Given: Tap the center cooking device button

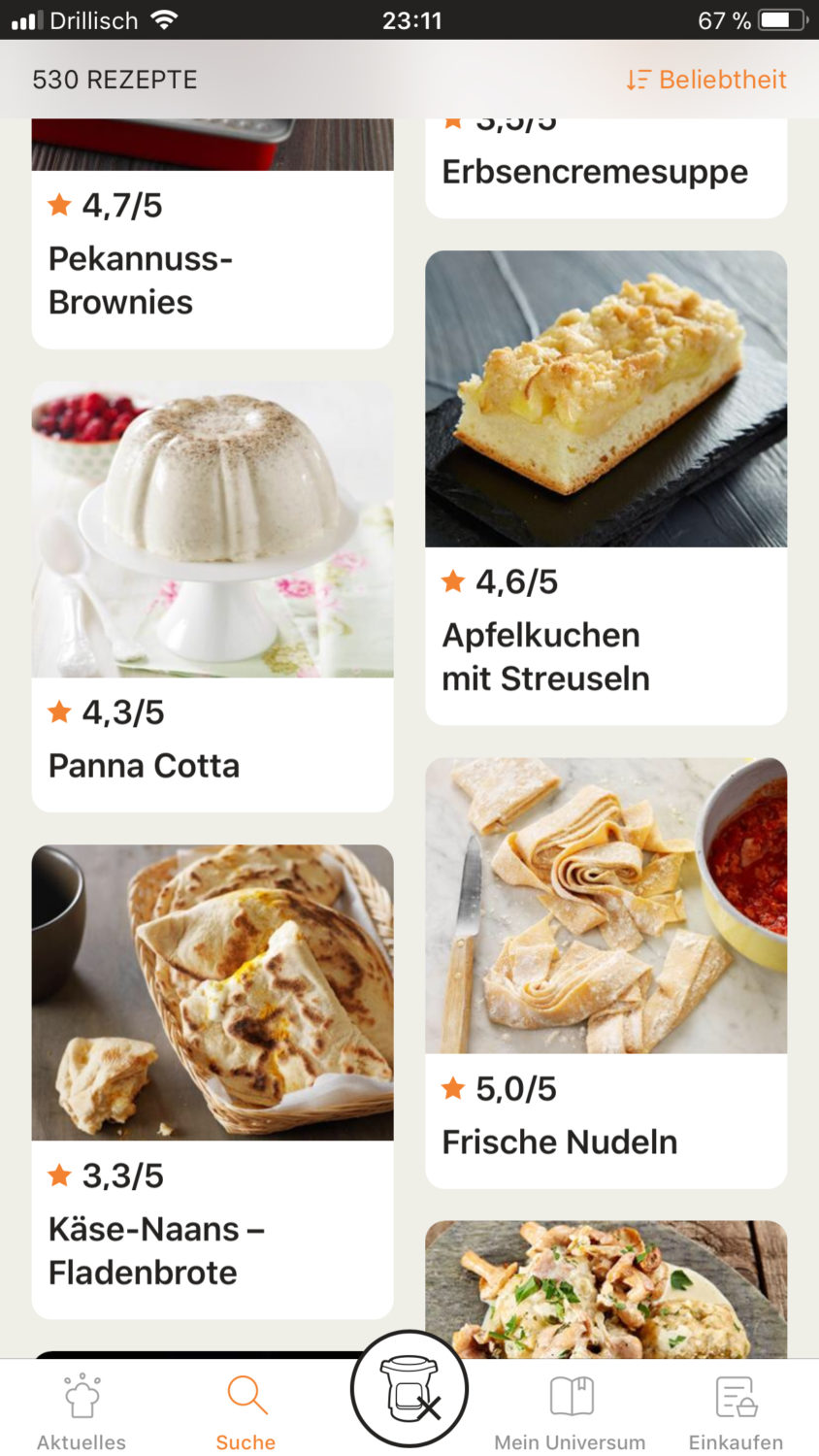Looking at the screenshot, I should (x=409, y=1390).
